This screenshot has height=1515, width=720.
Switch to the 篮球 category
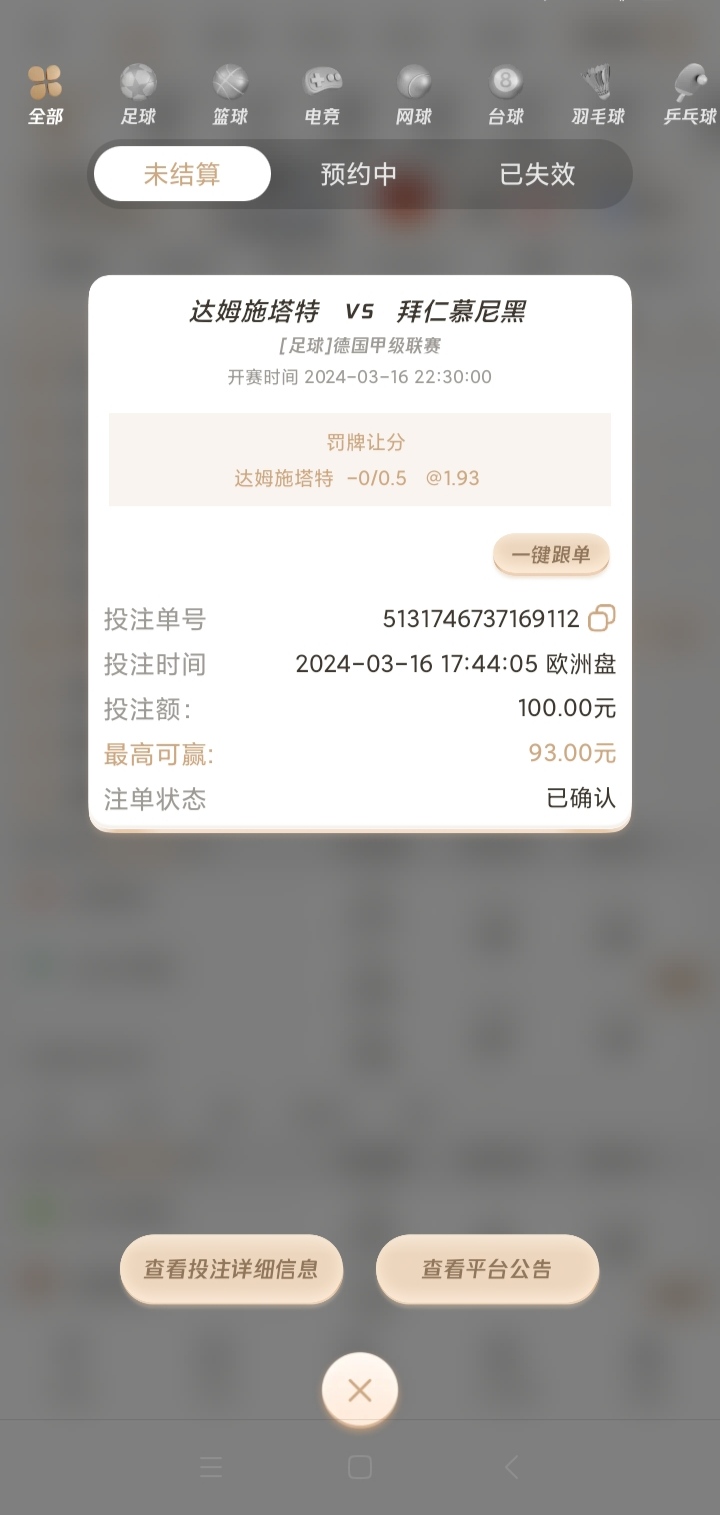coord(230,96)
